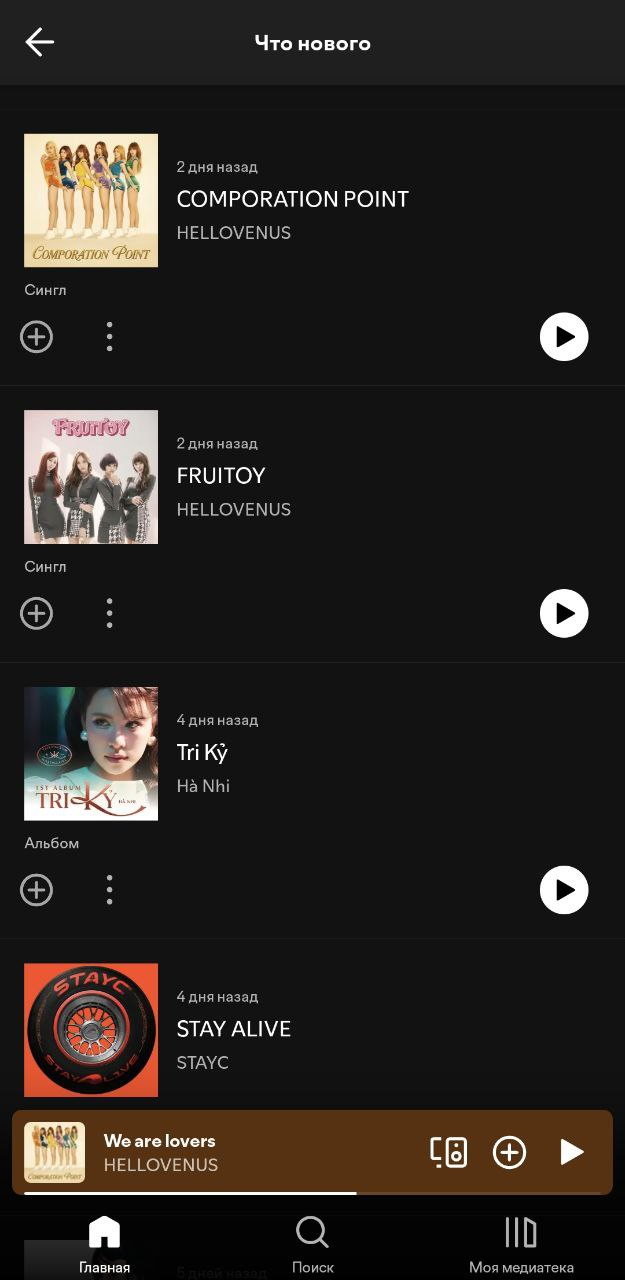Screen dimensions: 625x1280
Task: Play the COMPORATION POINT single
Action: click(x=564, y=337)
